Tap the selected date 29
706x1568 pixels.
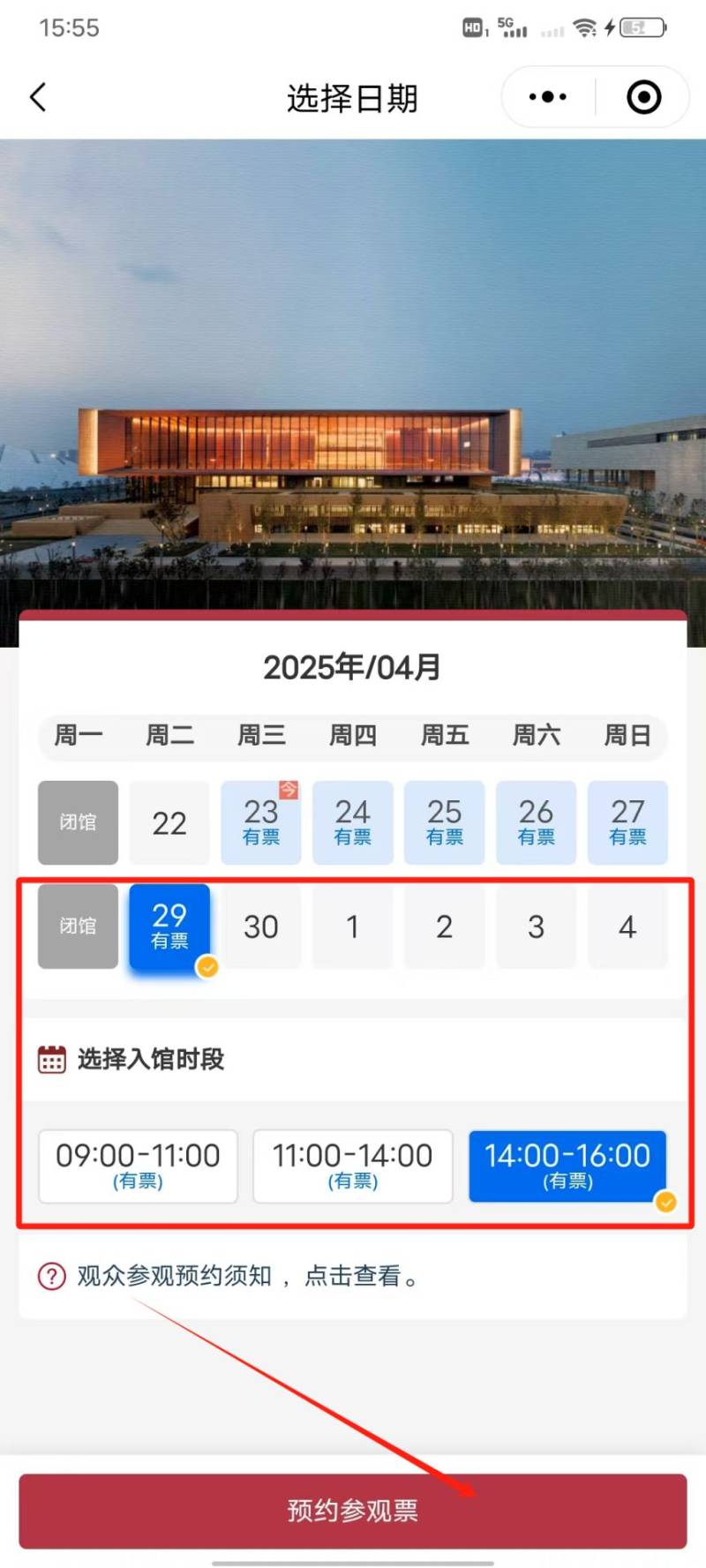[x=169, y=926]
